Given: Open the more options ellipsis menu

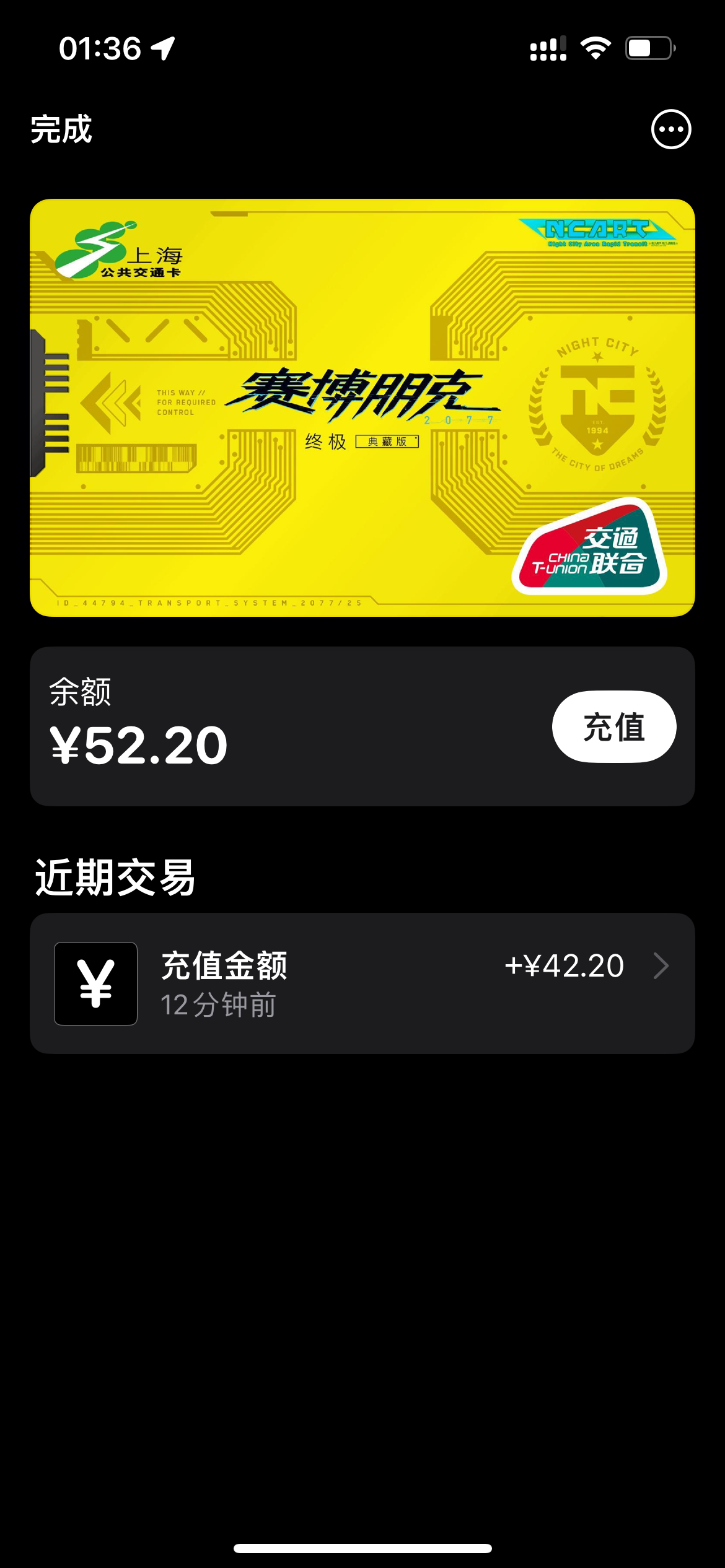Looking at the screenshot, I should click(671, 129).
